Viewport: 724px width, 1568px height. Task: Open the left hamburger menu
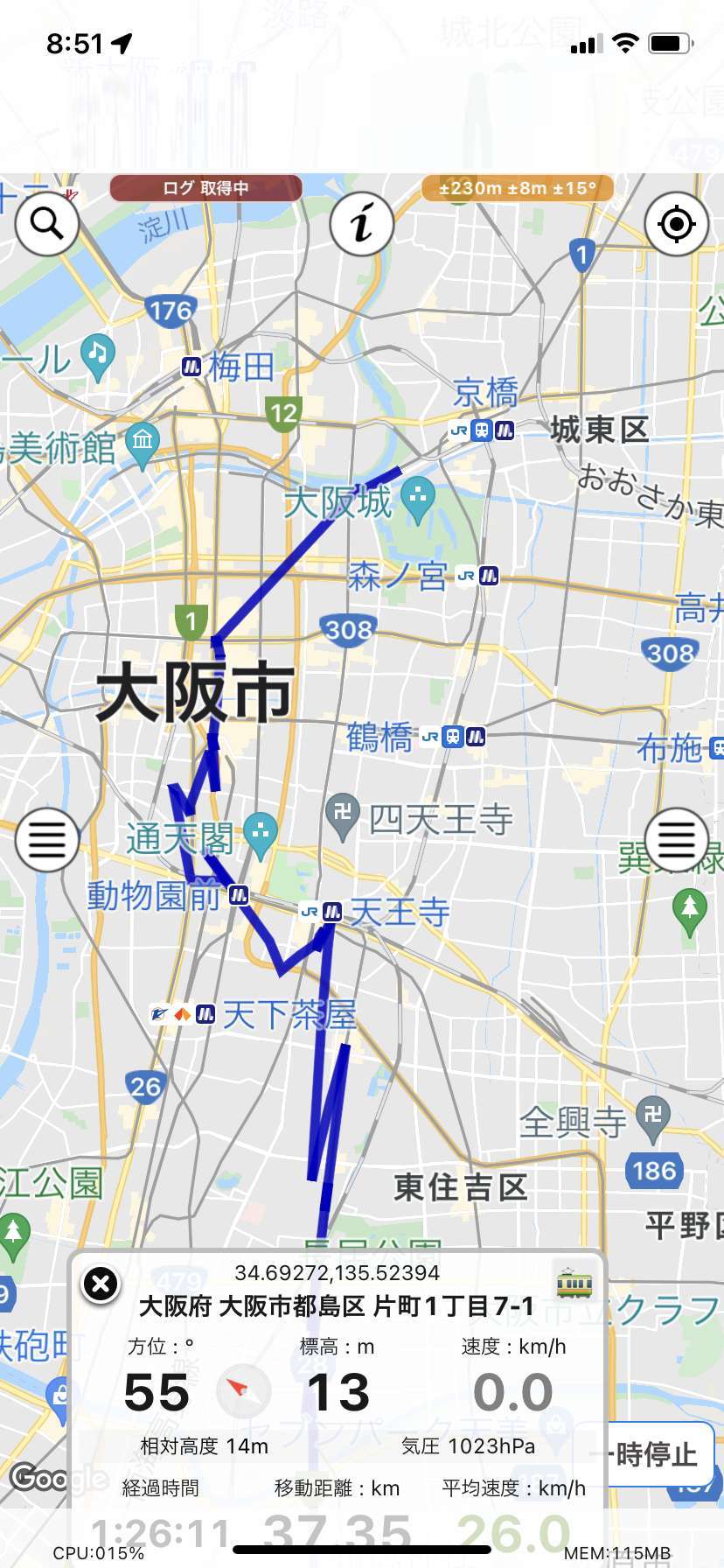click(x=47, y=840)
